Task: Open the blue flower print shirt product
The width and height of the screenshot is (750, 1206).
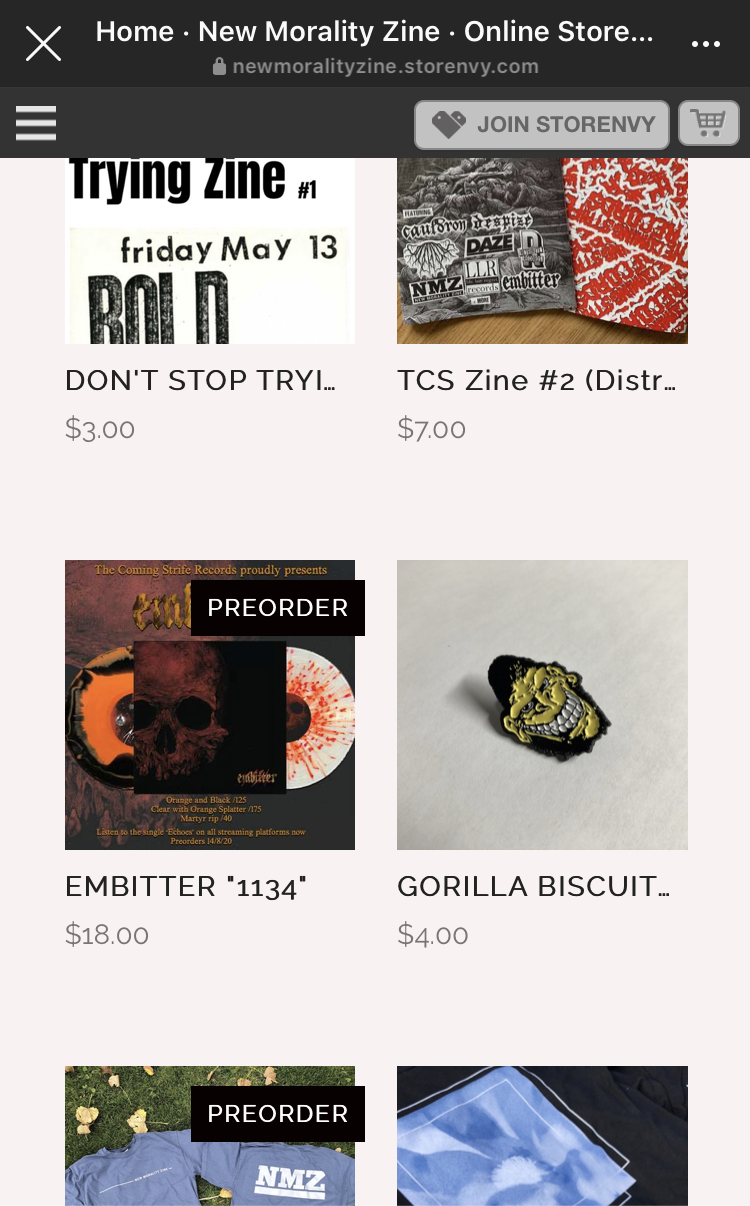Action: point(542,1140)
